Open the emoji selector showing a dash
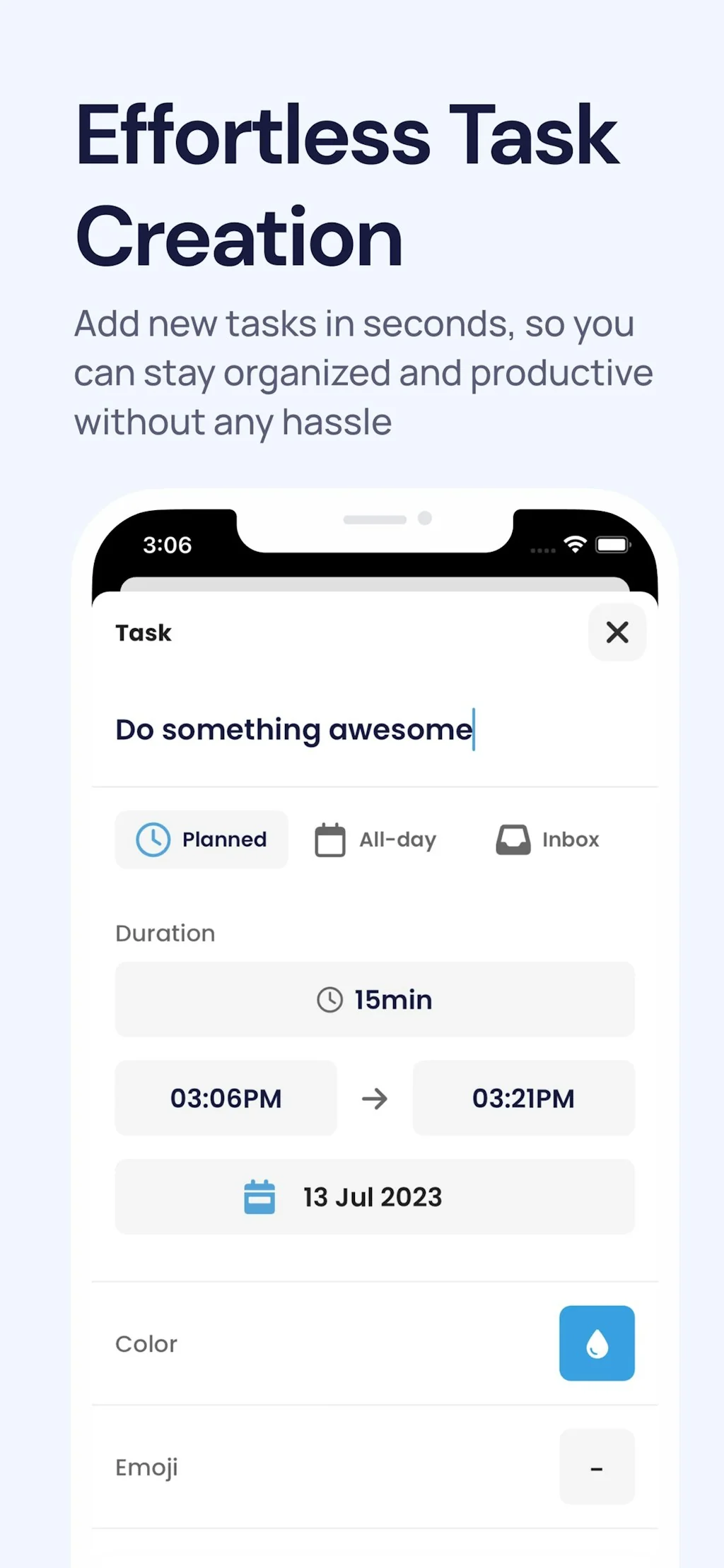 597,1467
